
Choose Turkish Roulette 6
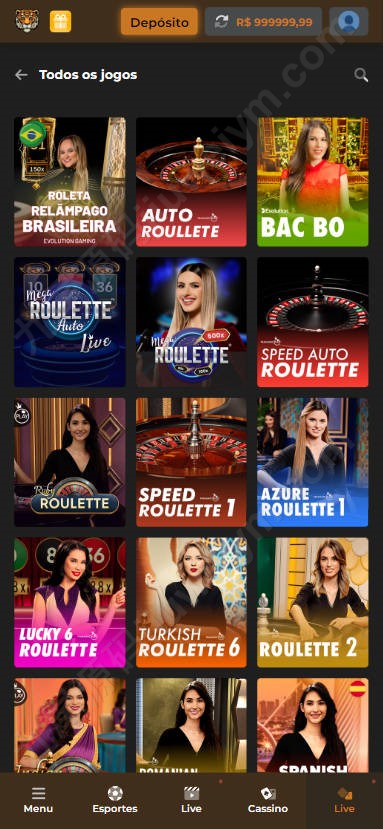tap(191, 603)
